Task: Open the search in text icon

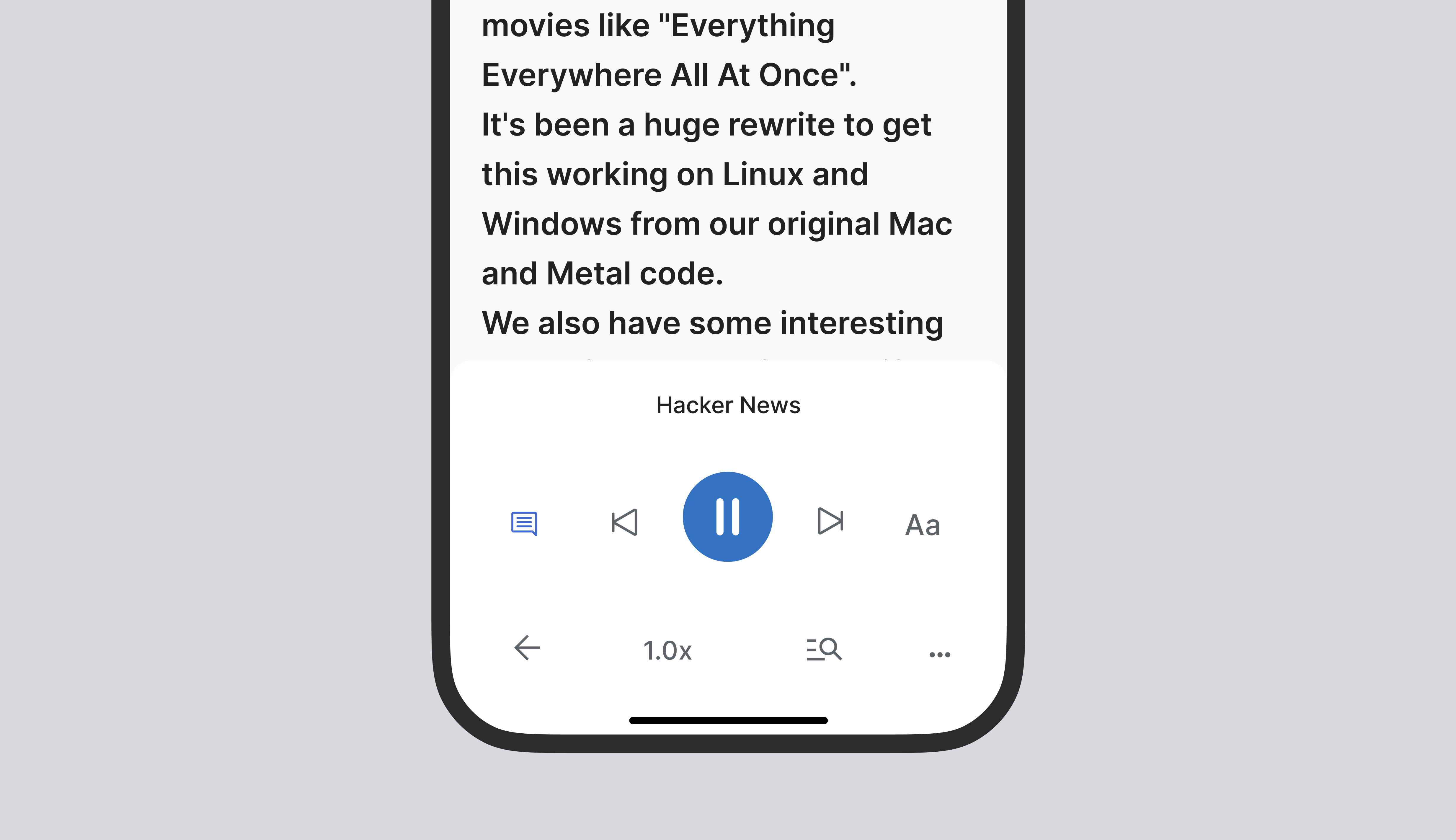Action: 824,649
